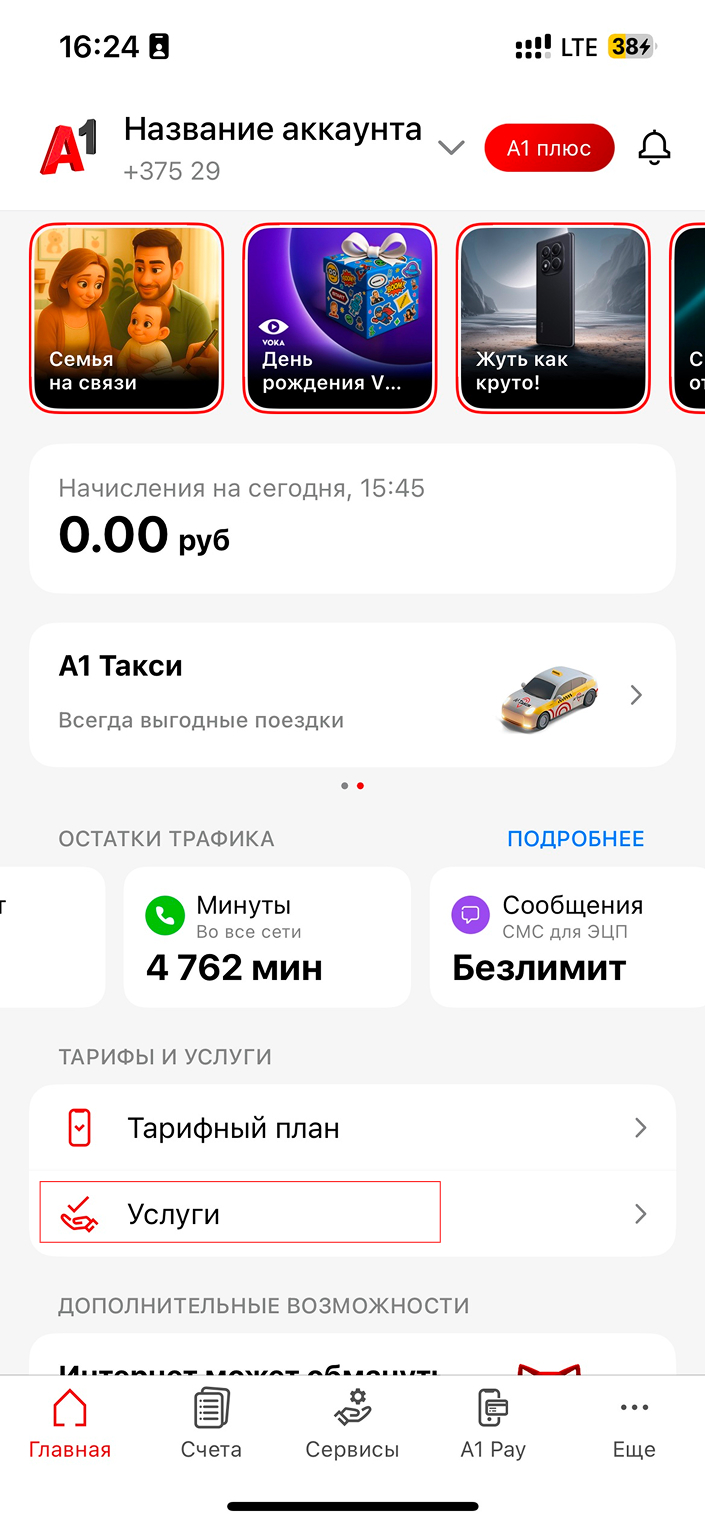Open the Начисления на сегодня card

[x=352, y=519]
